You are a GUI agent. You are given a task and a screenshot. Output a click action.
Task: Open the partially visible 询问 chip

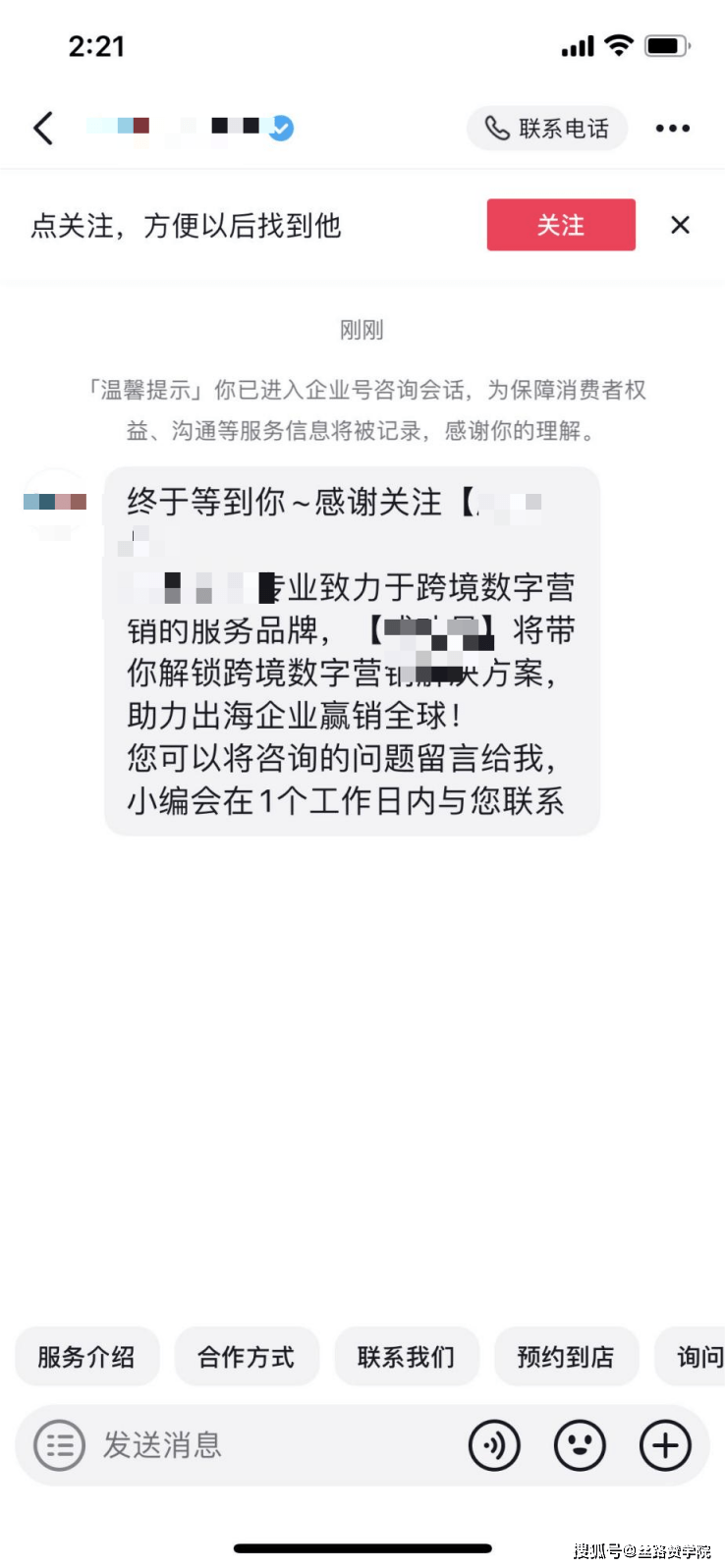(699, 1356)
